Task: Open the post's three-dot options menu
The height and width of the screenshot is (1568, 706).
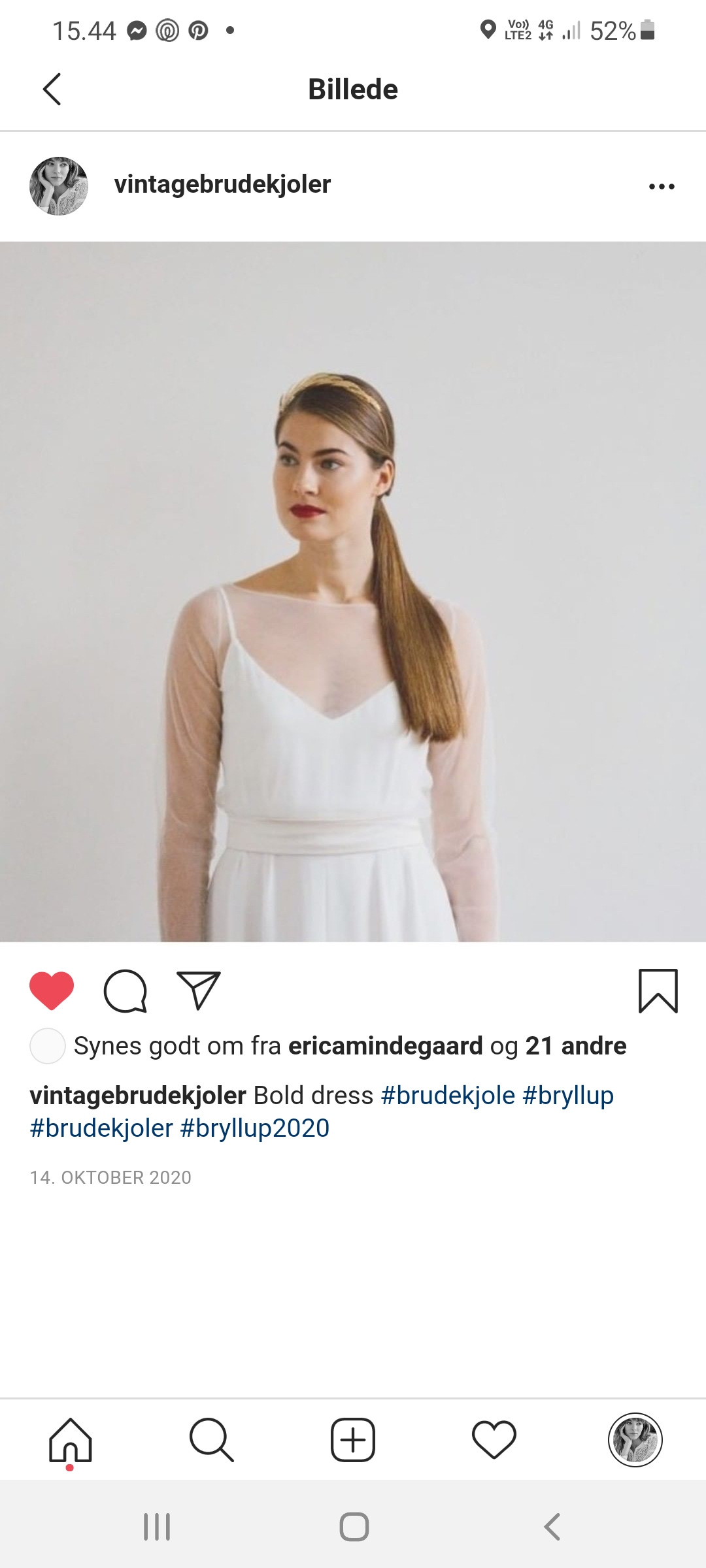Action: coord(661,187)
